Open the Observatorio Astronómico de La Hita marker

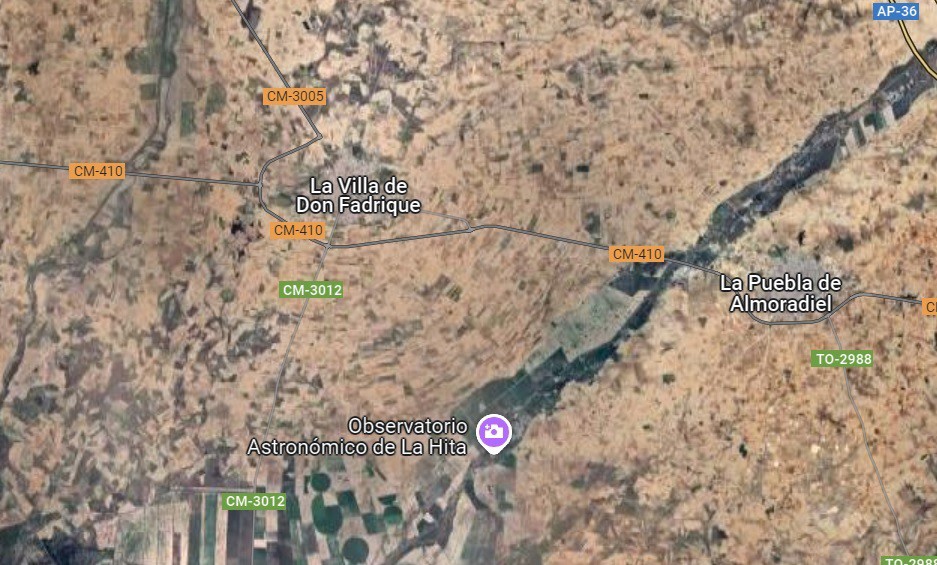493,432
